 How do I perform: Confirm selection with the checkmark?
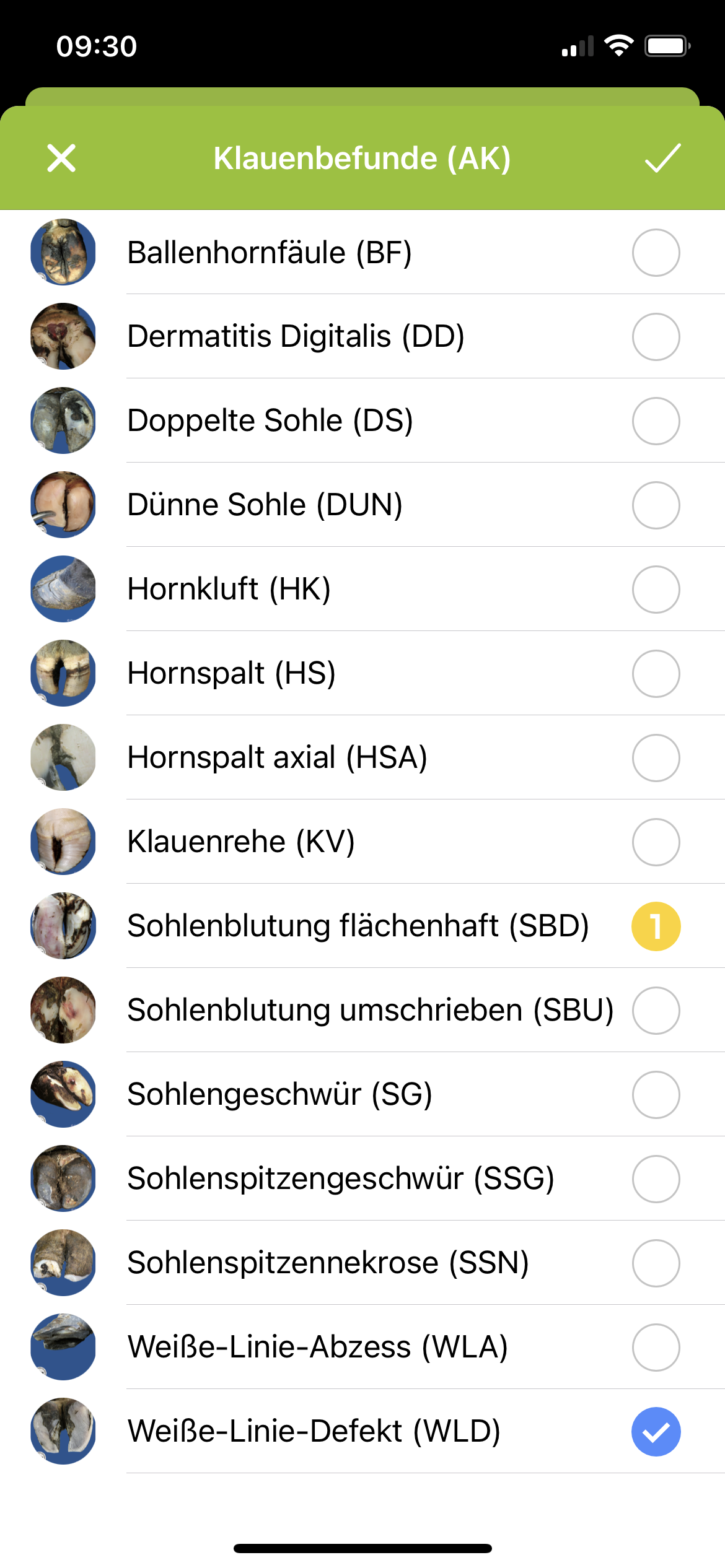tap(662, 158)
